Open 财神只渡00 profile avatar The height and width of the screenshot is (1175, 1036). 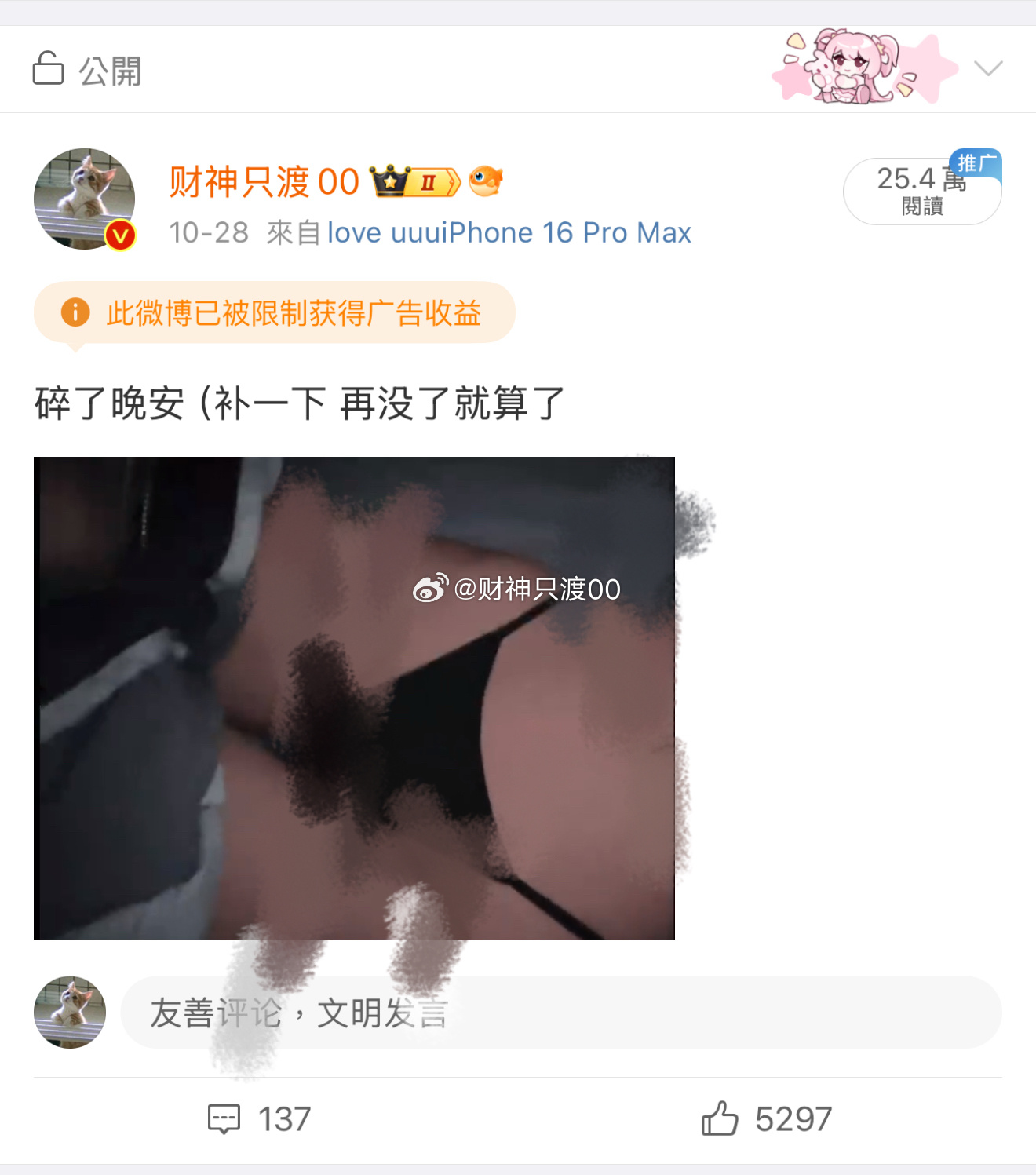click(x=85, y=199)
